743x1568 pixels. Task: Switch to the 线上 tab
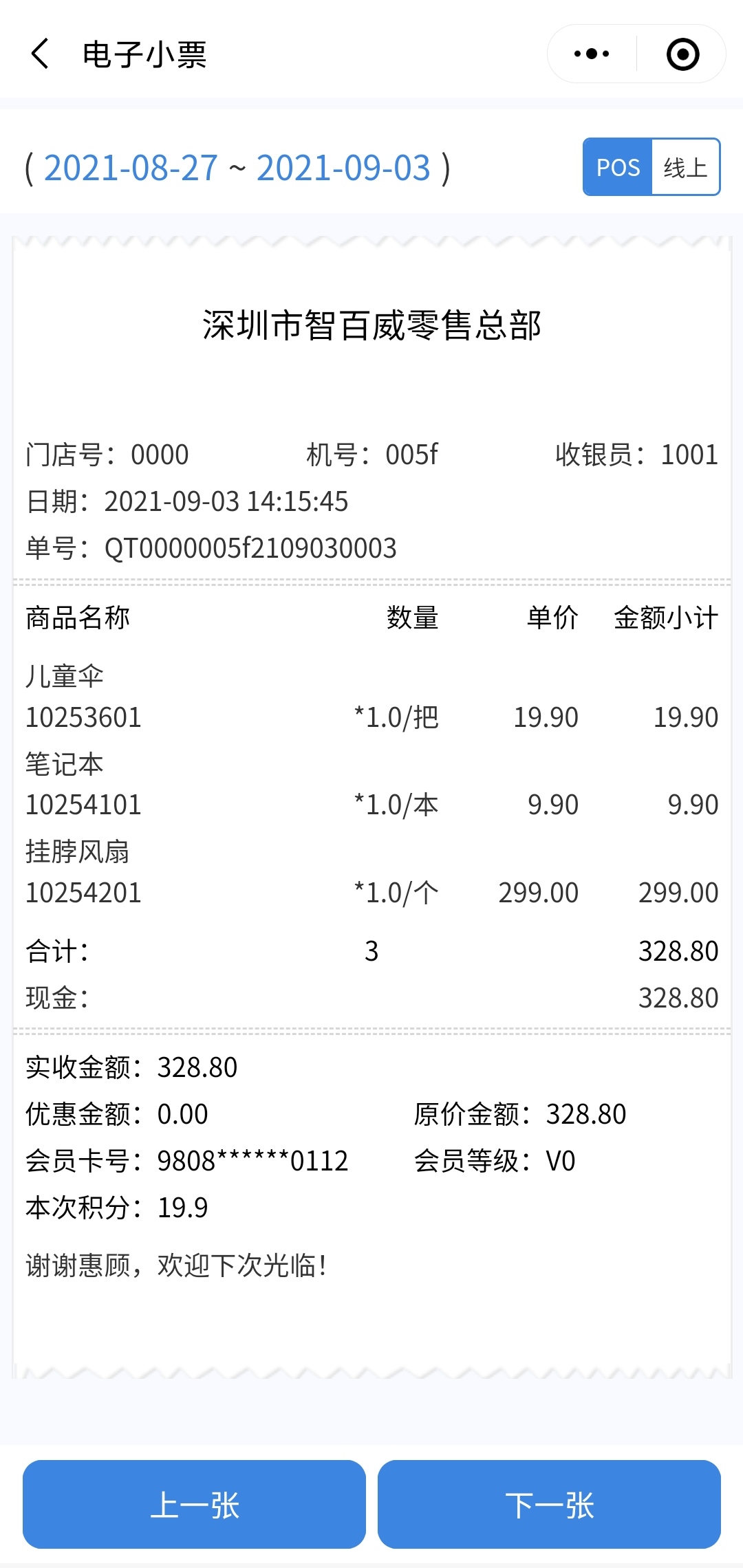coord(685,167)
